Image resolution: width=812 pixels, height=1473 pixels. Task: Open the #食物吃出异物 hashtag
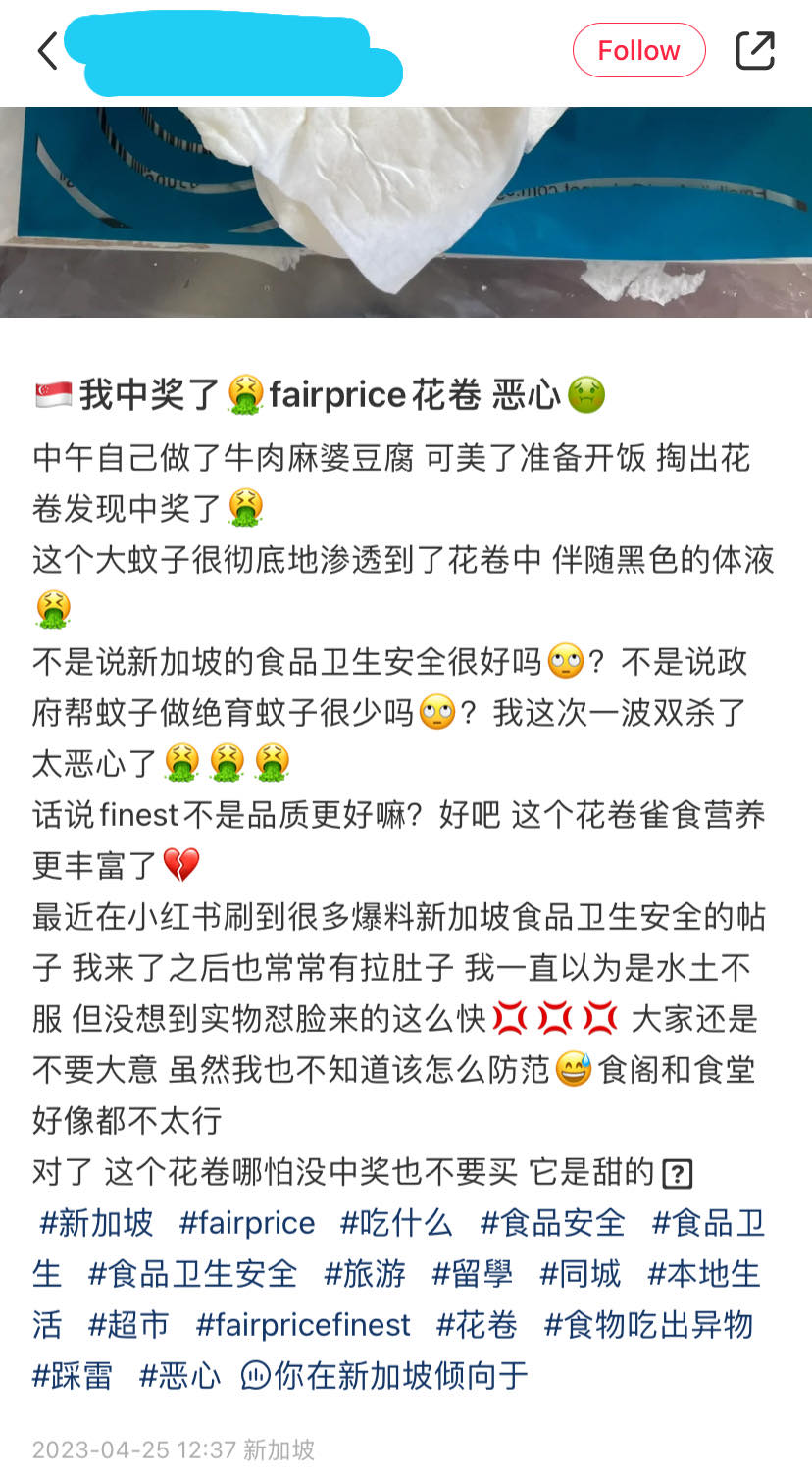[x=648, y=1325]
